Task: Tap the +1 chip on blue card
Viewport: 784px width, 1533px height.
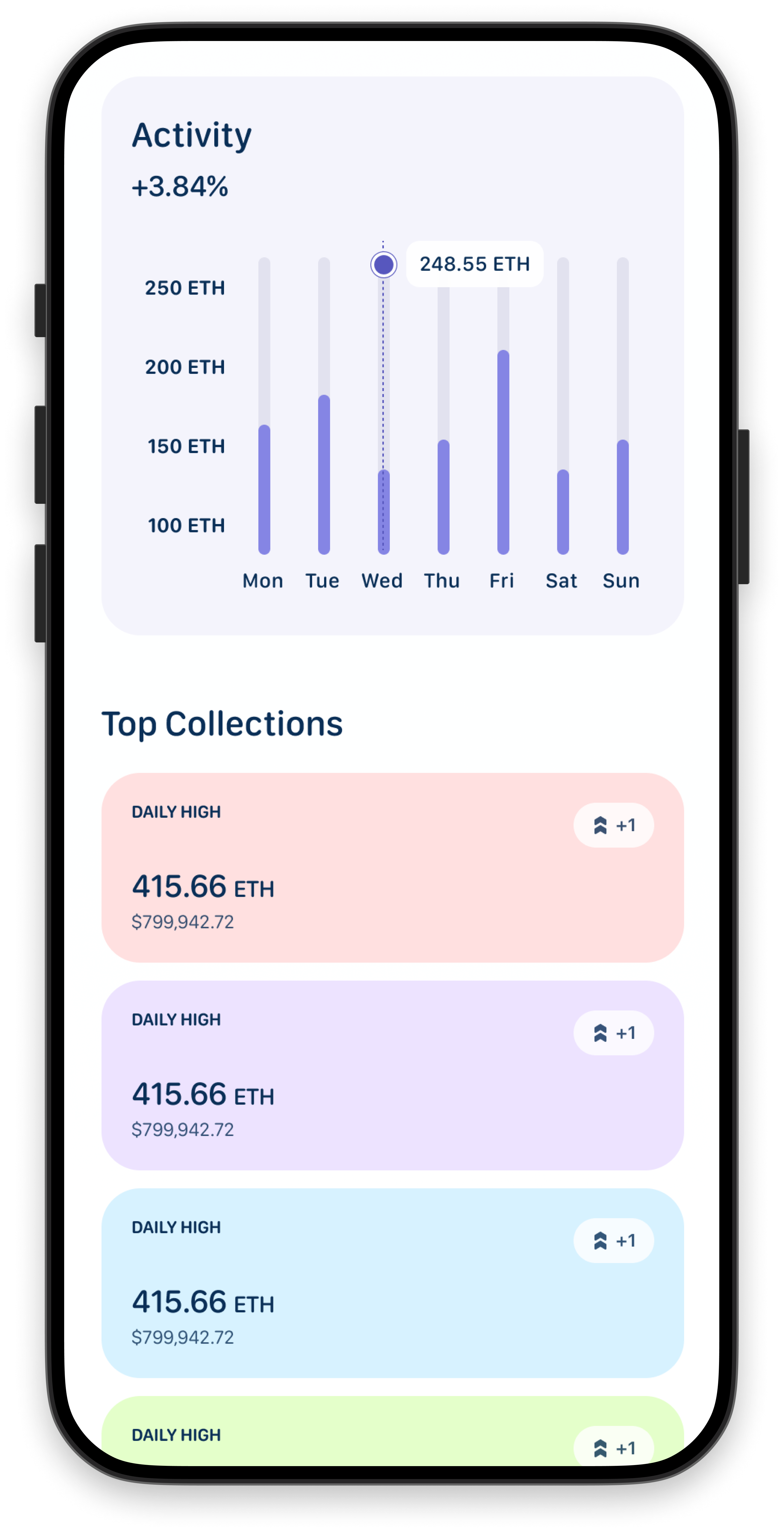Action: click(613, 1240)
